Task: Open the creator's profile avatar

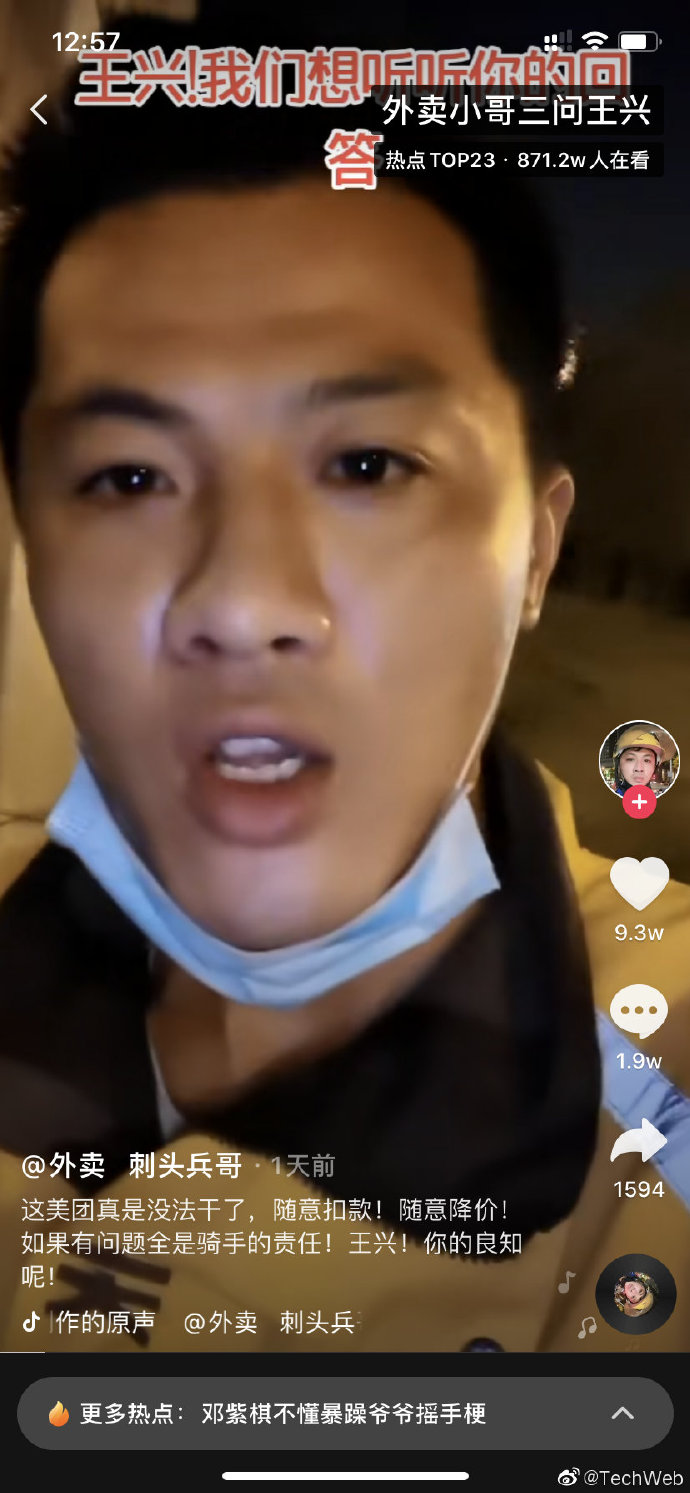Action: [x=639, y=760]
